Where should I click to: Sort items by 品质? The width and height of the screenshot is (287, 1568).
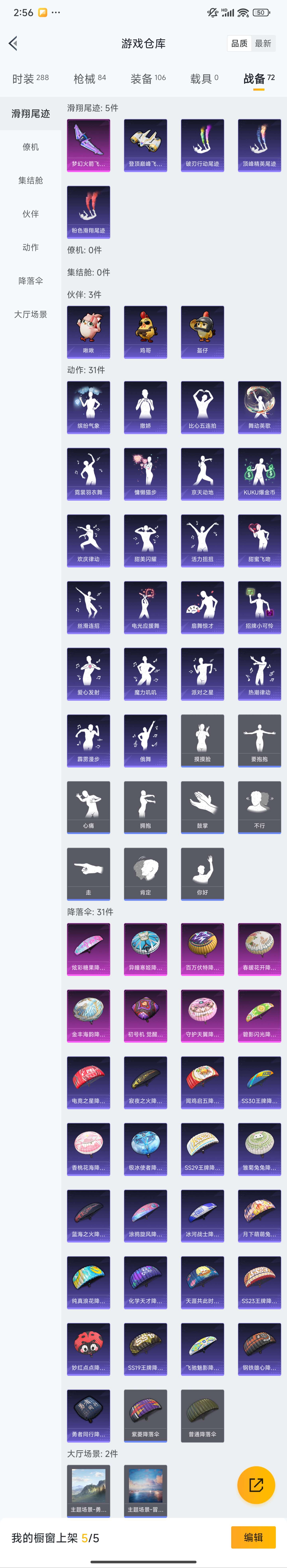pyautogui.click(x=239, y=43)
